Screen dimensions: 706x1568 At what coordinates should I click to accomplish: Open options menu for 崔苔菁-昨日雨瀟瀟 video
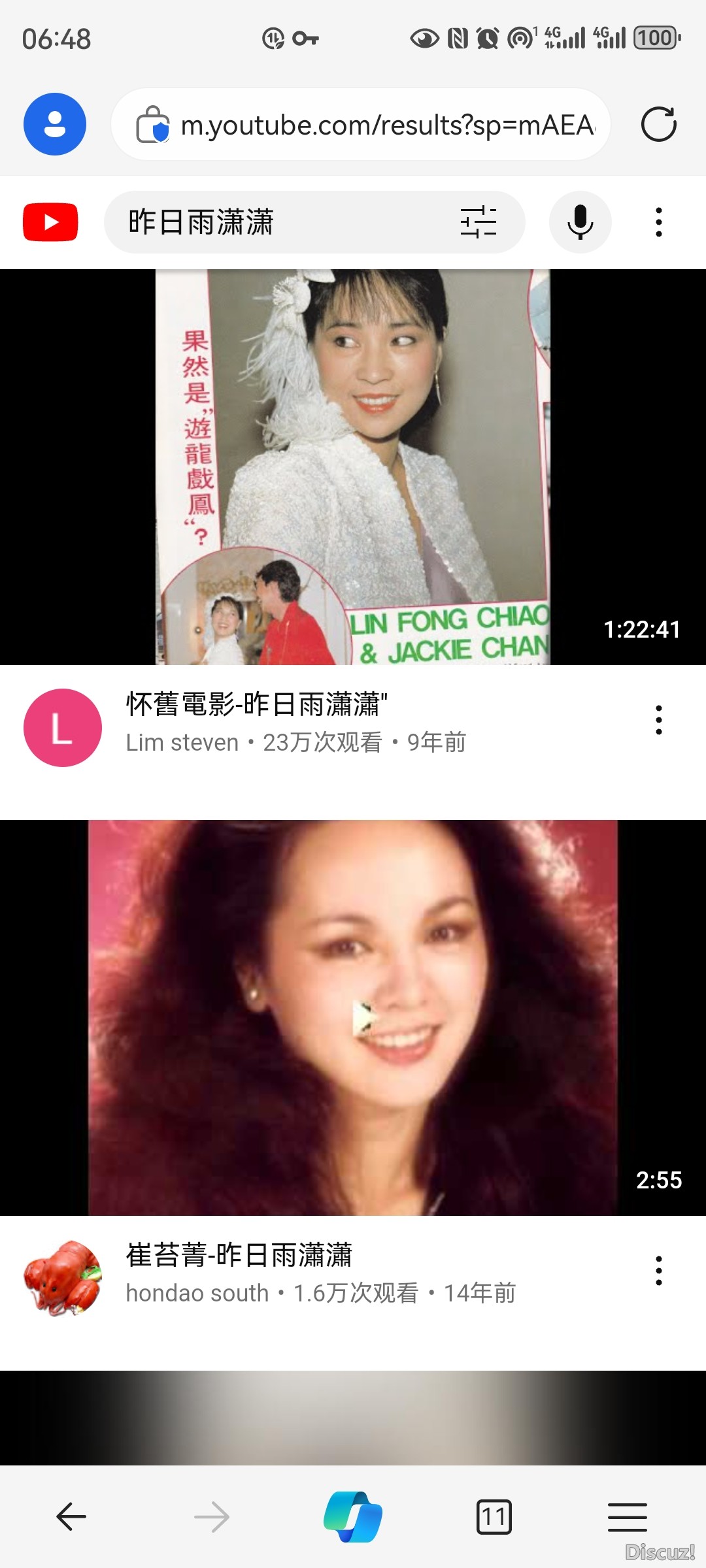tap(658, 1271)
